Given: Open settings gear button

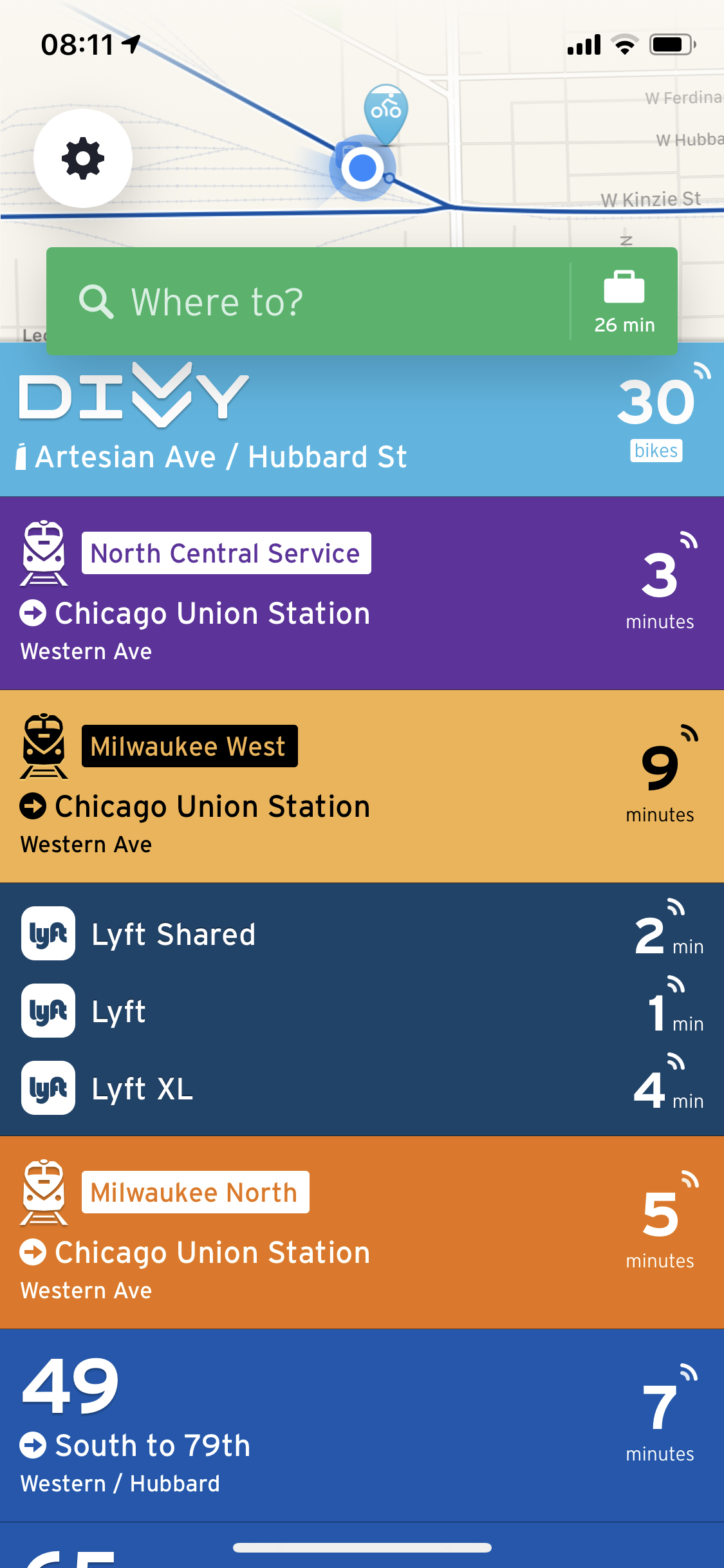Looking at the screenshot, I should pyautogui.click(x=83, y=158).
